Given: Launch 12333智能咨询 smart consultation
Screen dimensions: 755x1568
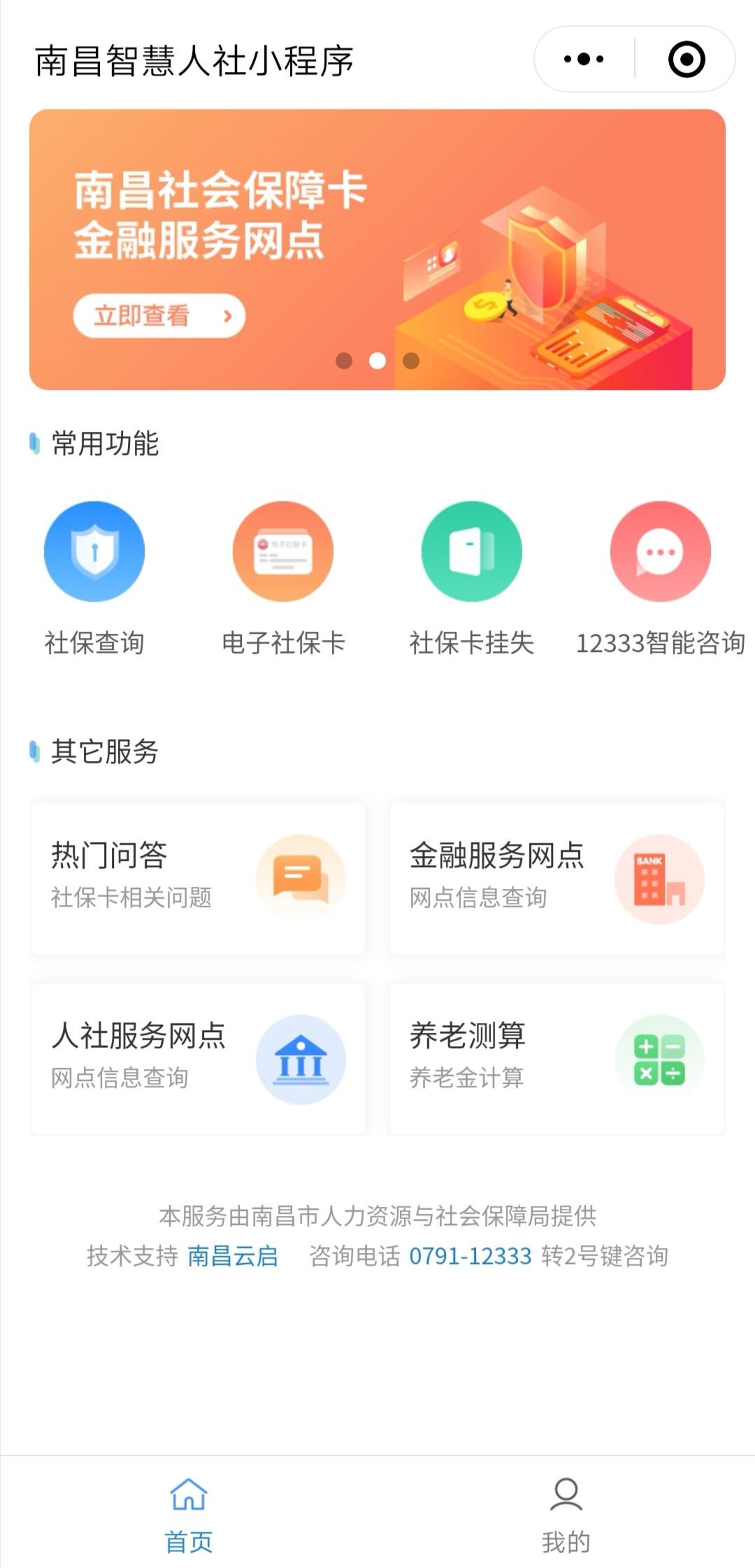Looking at the screenshot, I should coord(661,552).
